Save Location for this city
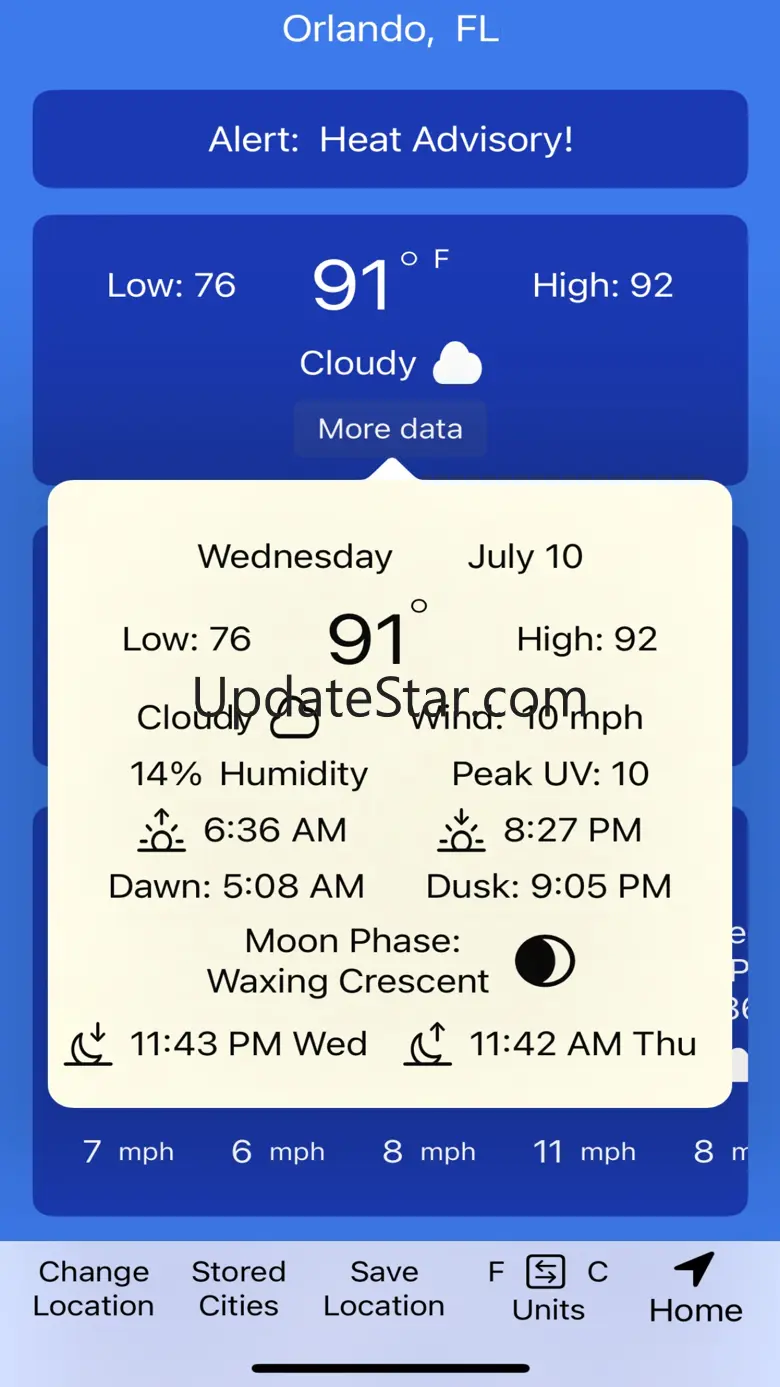 384,1289
